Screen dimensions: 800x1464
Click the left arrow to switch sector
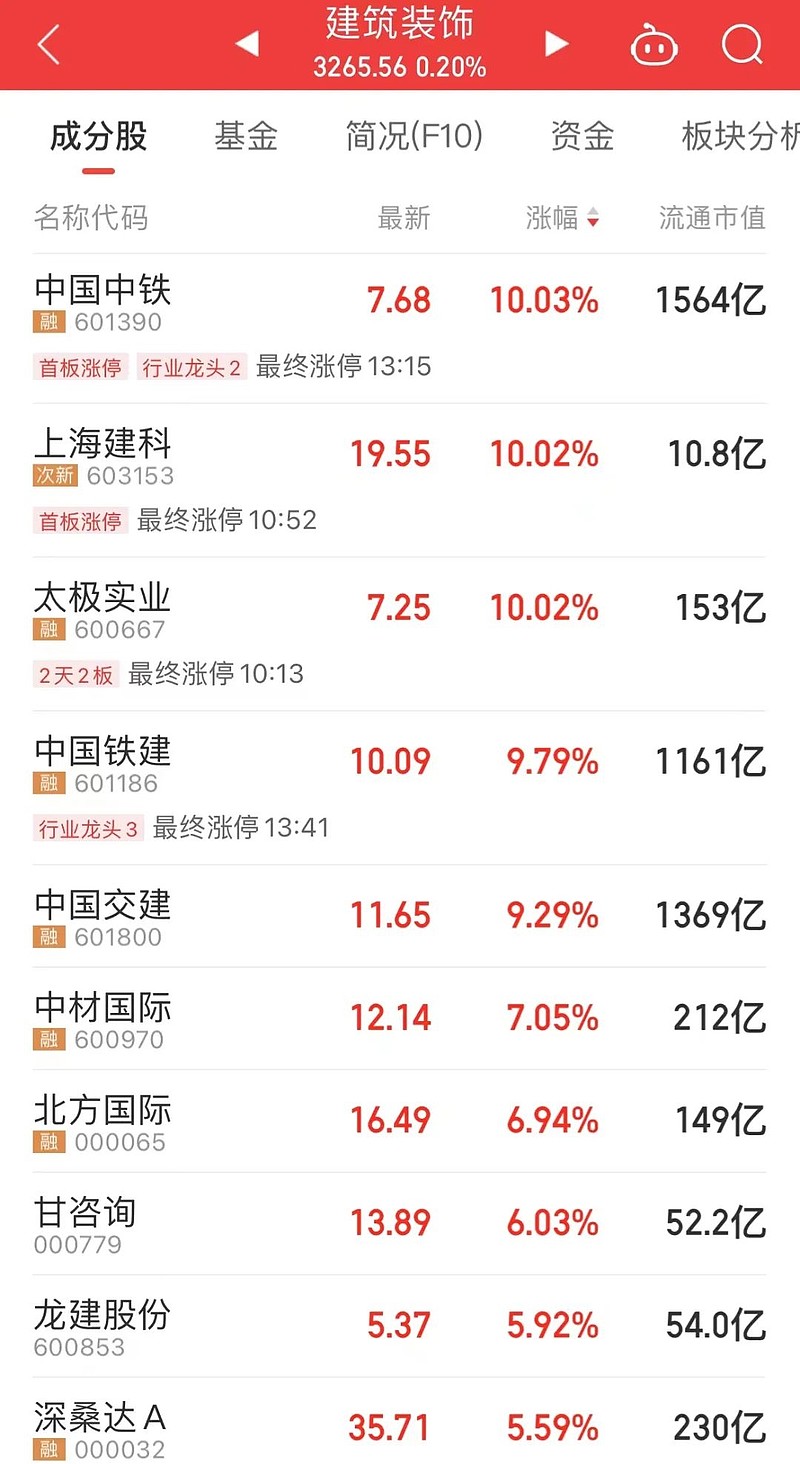tap(247, 44)
